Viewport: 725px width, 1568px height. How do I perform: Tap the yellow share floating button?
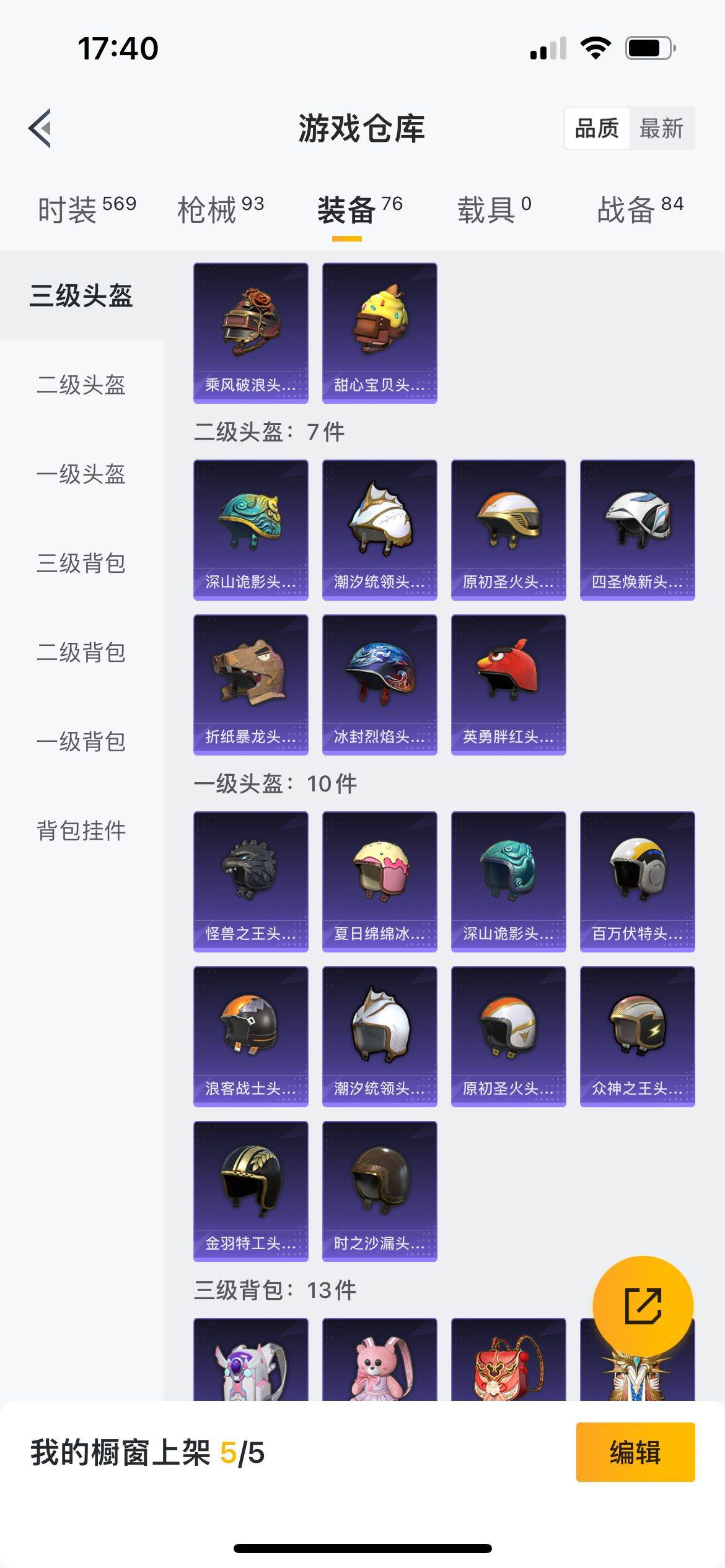(643, 1306)
